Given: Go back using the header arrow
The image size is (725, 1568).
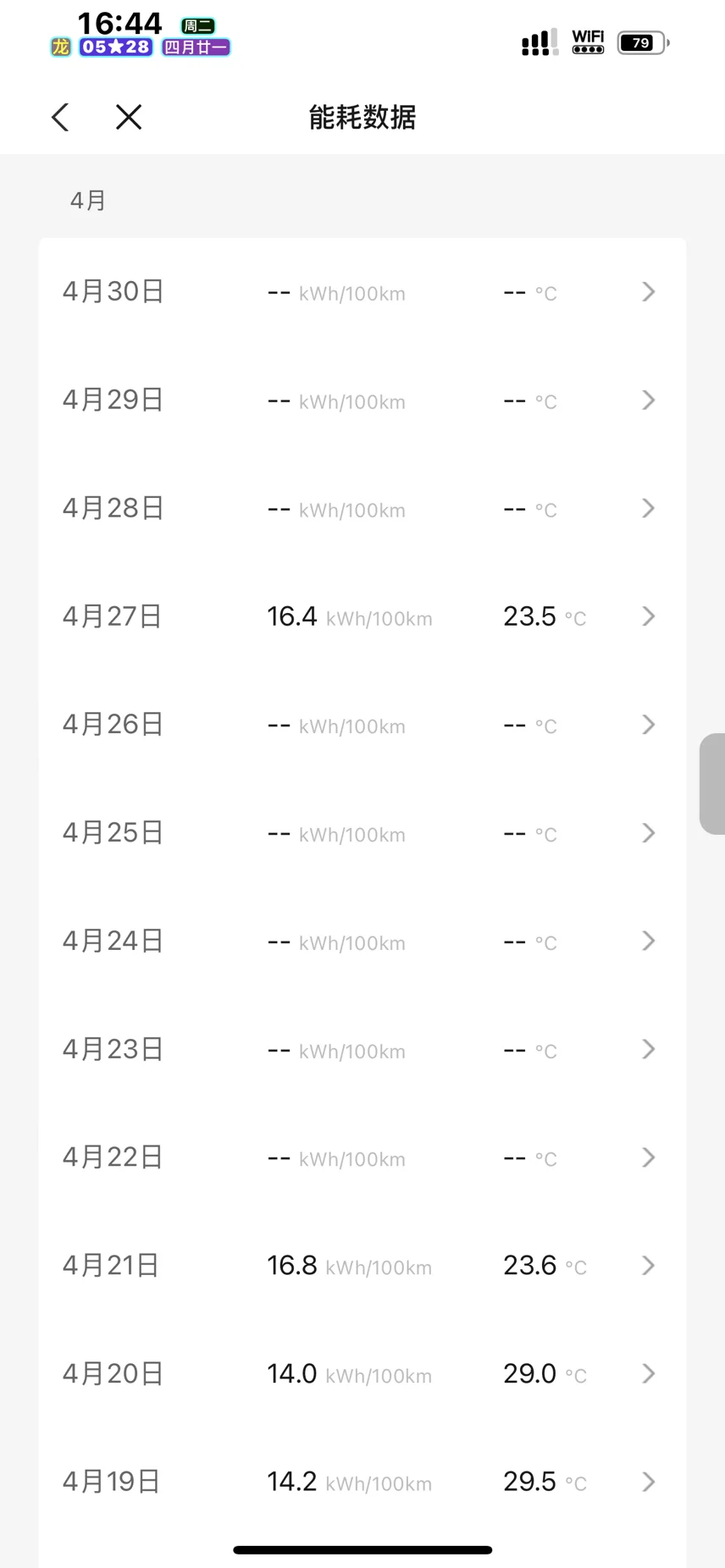Looking at the screenshot, I should pos(60,117).
